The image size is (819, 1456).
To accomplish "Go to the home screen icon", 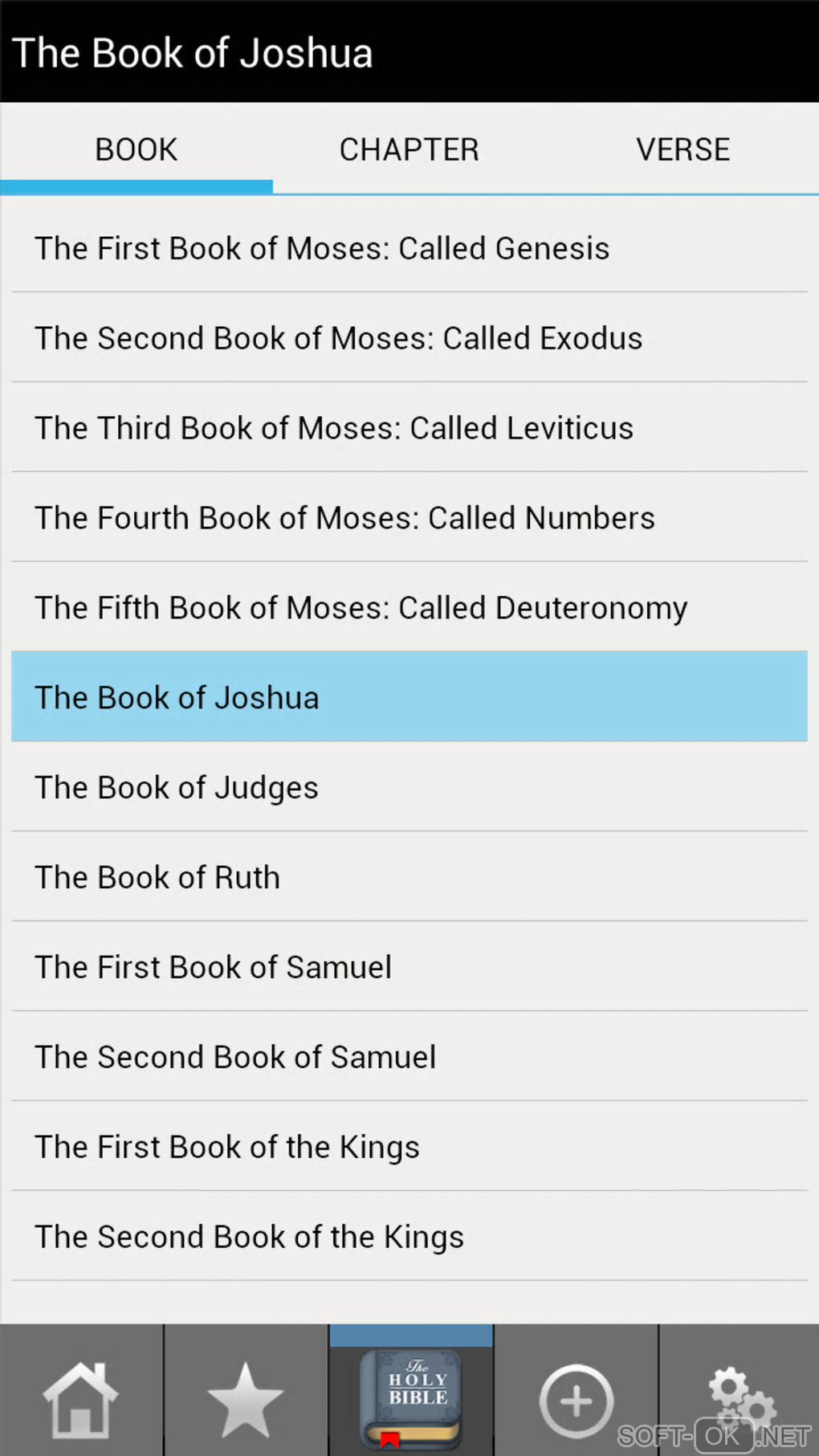I will point(81,1399).
